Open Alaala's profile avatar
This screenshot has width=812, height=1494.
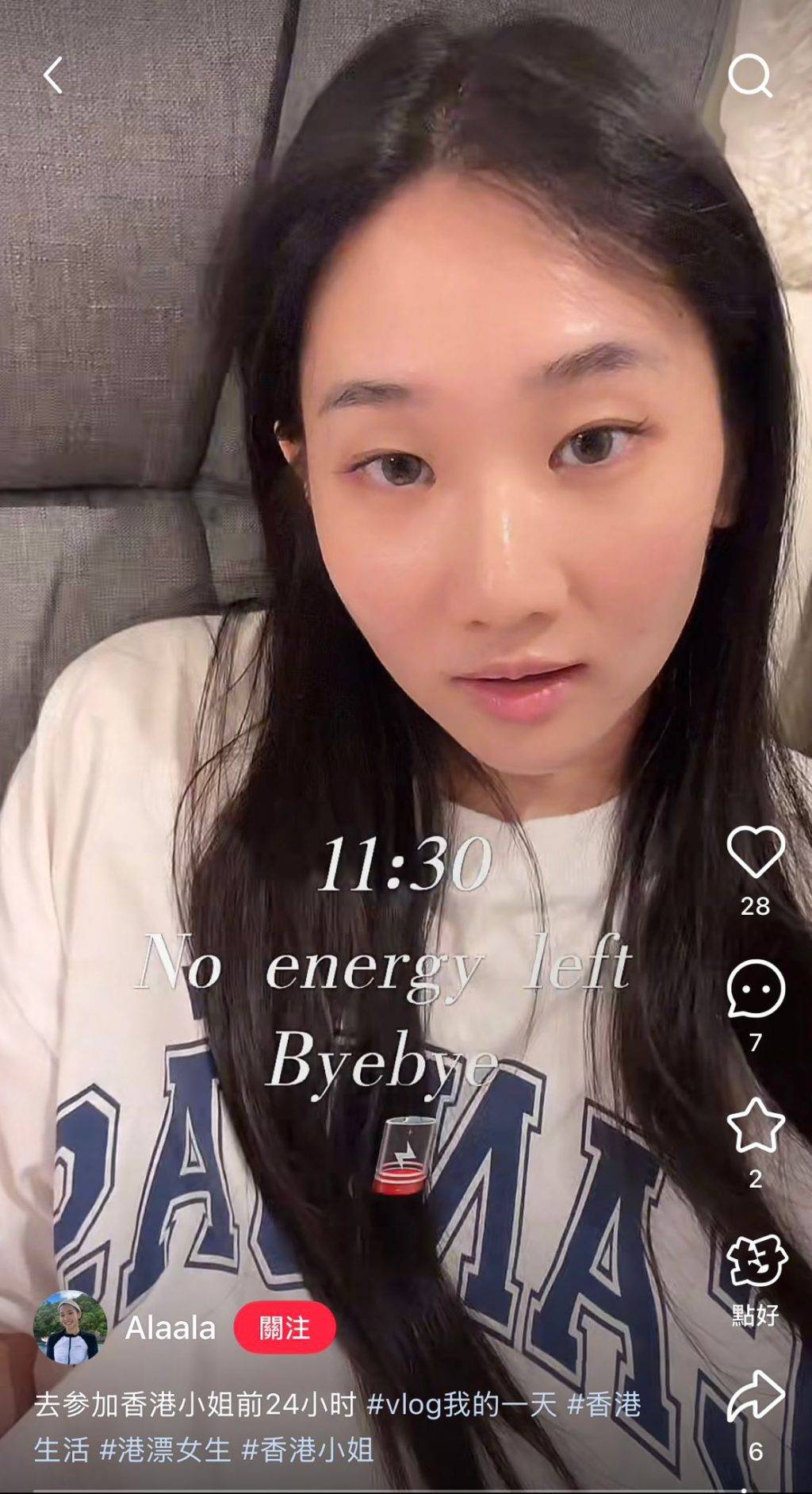(70, 1327)
